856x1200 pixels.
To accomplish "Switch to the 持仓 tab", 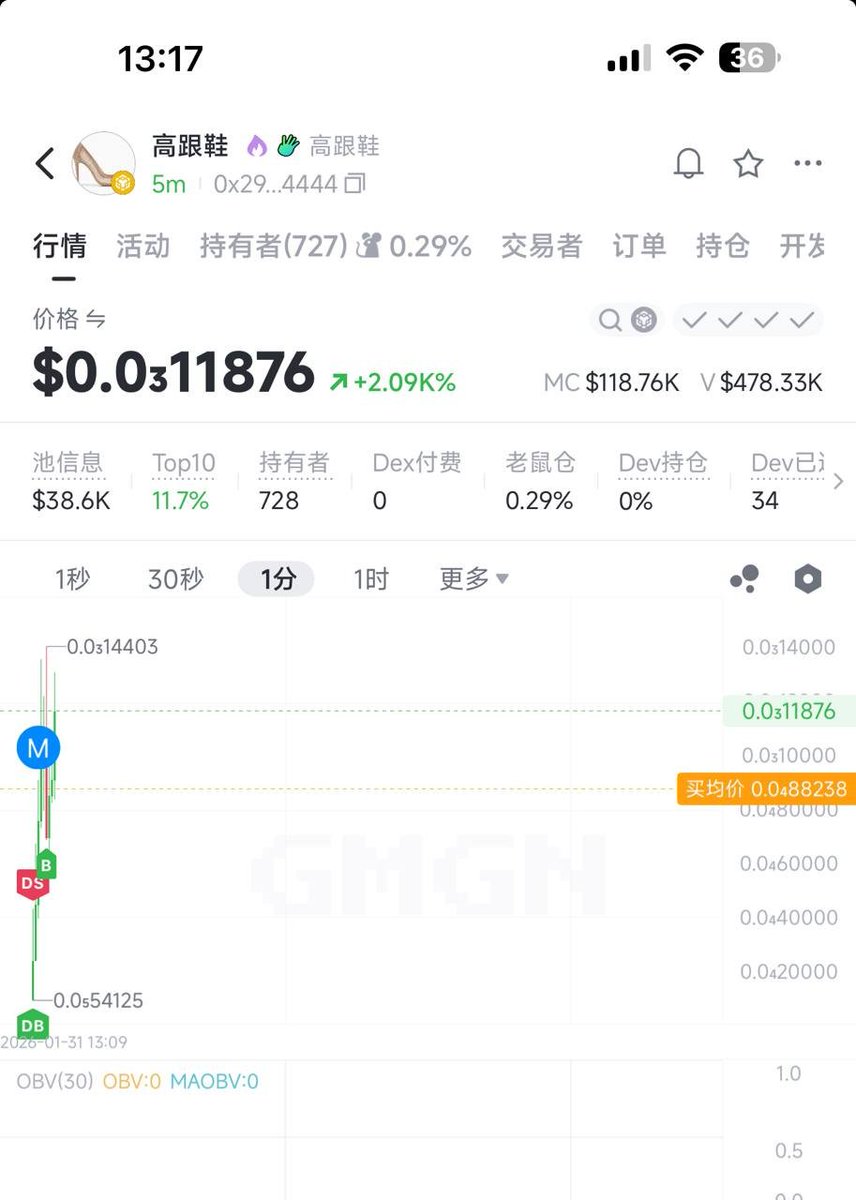I will pyautogui.click(x=722, y=246).
